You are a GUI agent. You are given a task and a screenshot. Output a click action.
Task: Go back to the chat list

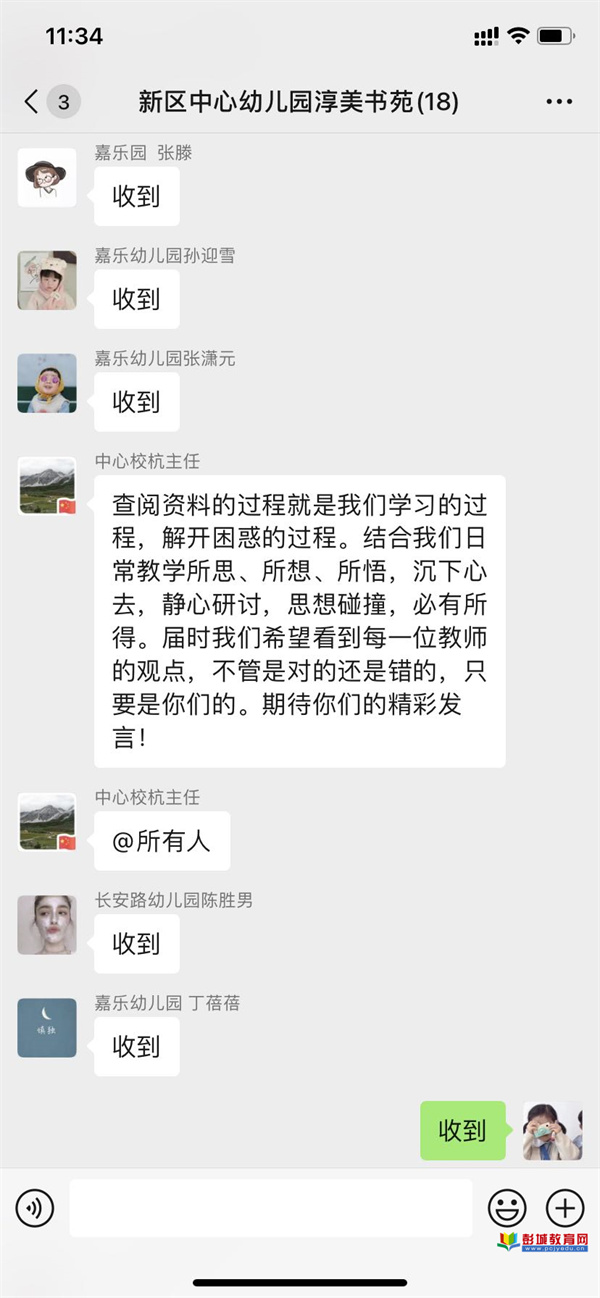[32, 101]
